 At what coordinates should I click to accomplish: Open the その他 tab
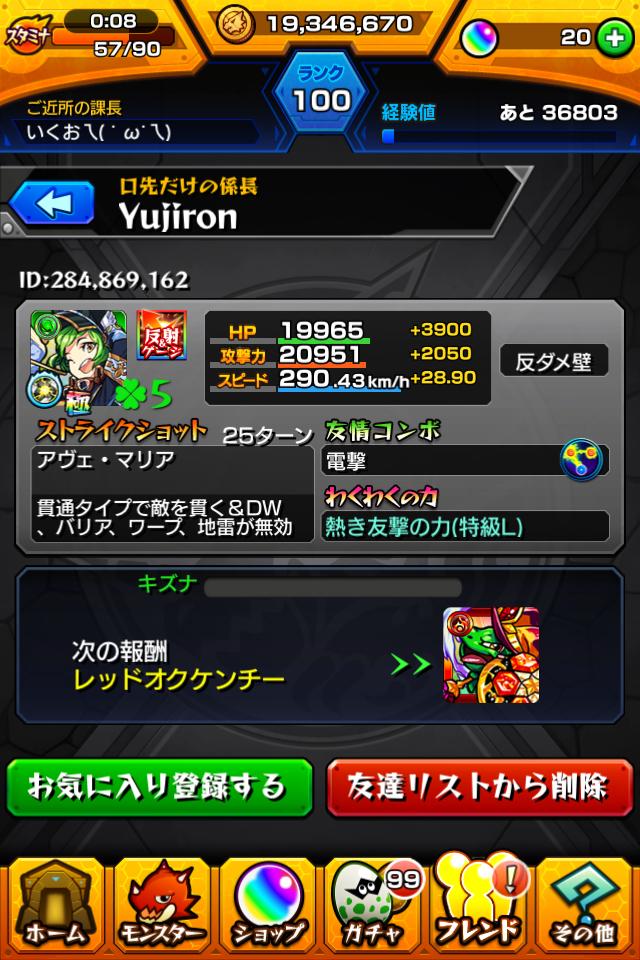[x=586, y=905]
